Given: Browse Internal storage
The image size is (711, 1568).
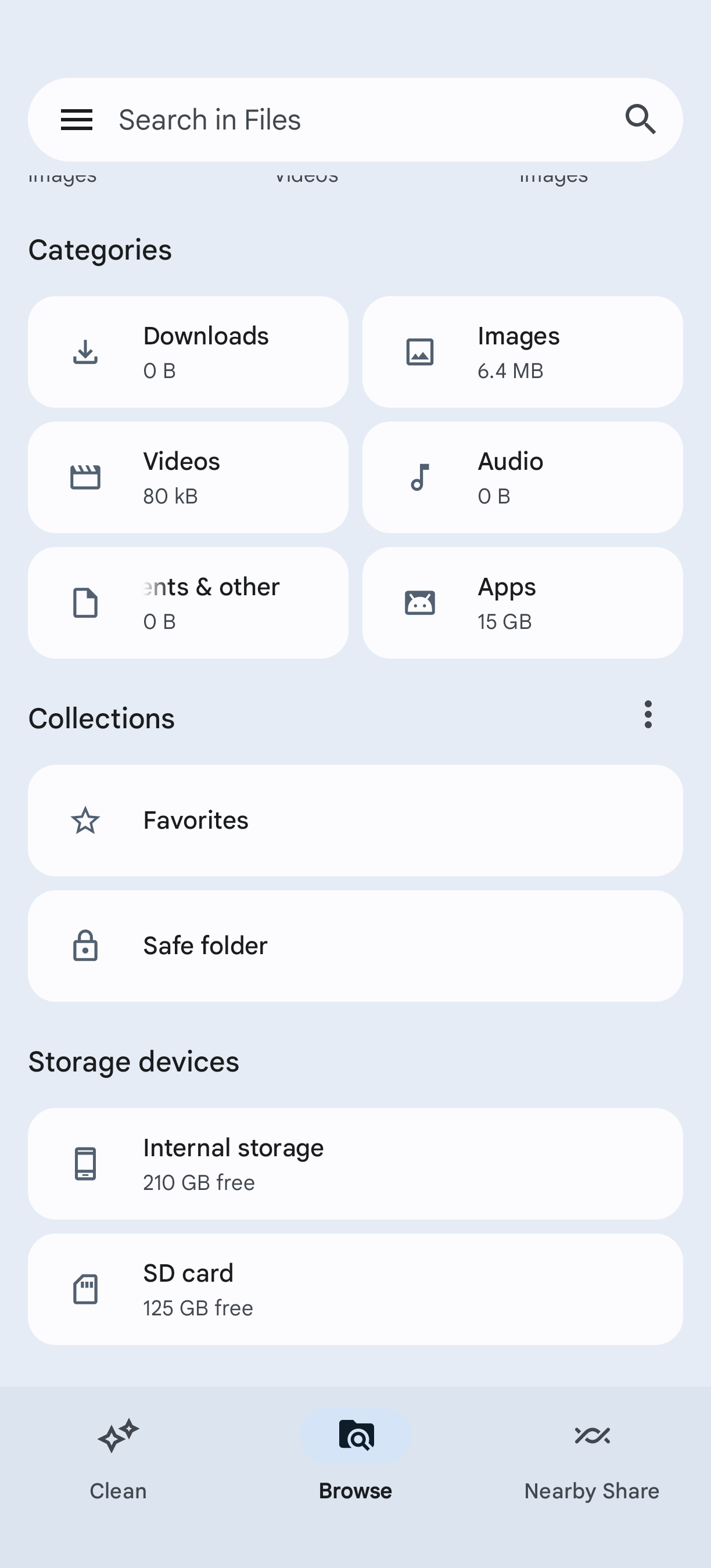Looking at the screenshot, I should (355, 1164).
